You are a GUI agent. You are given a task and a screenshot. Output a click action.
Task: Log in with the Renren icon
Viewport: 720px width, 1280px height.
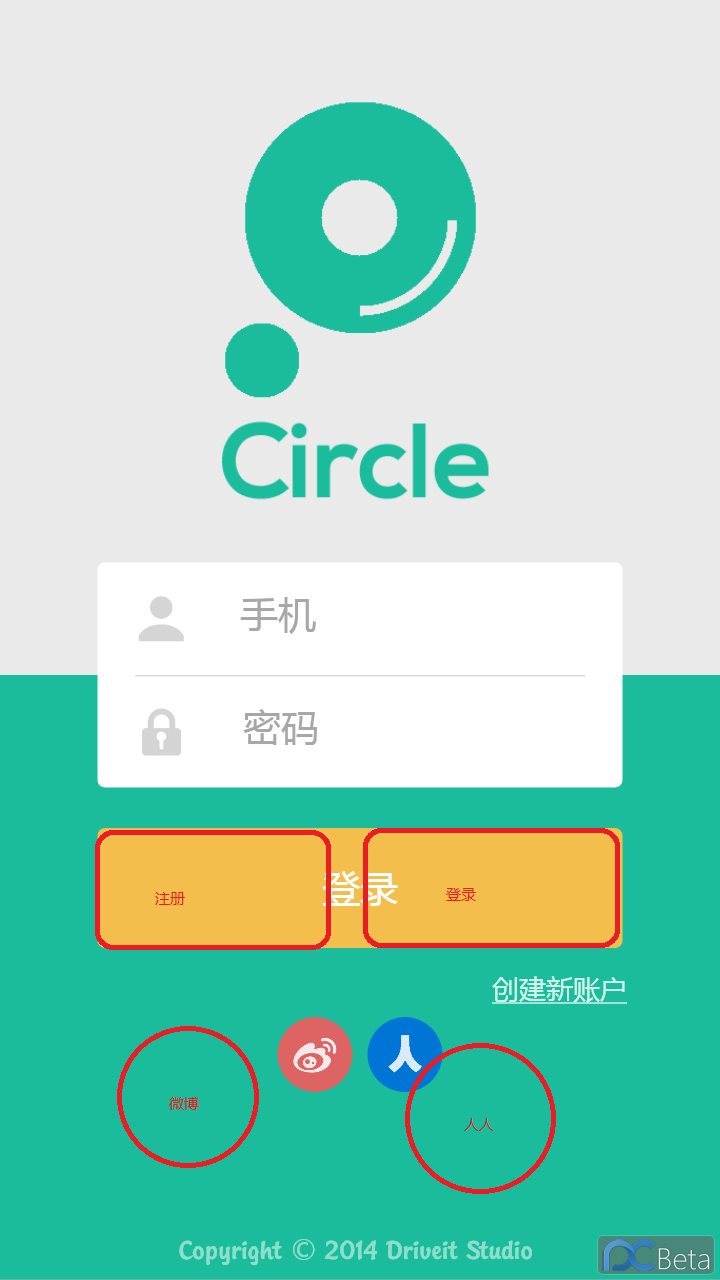coord(405,1053)
